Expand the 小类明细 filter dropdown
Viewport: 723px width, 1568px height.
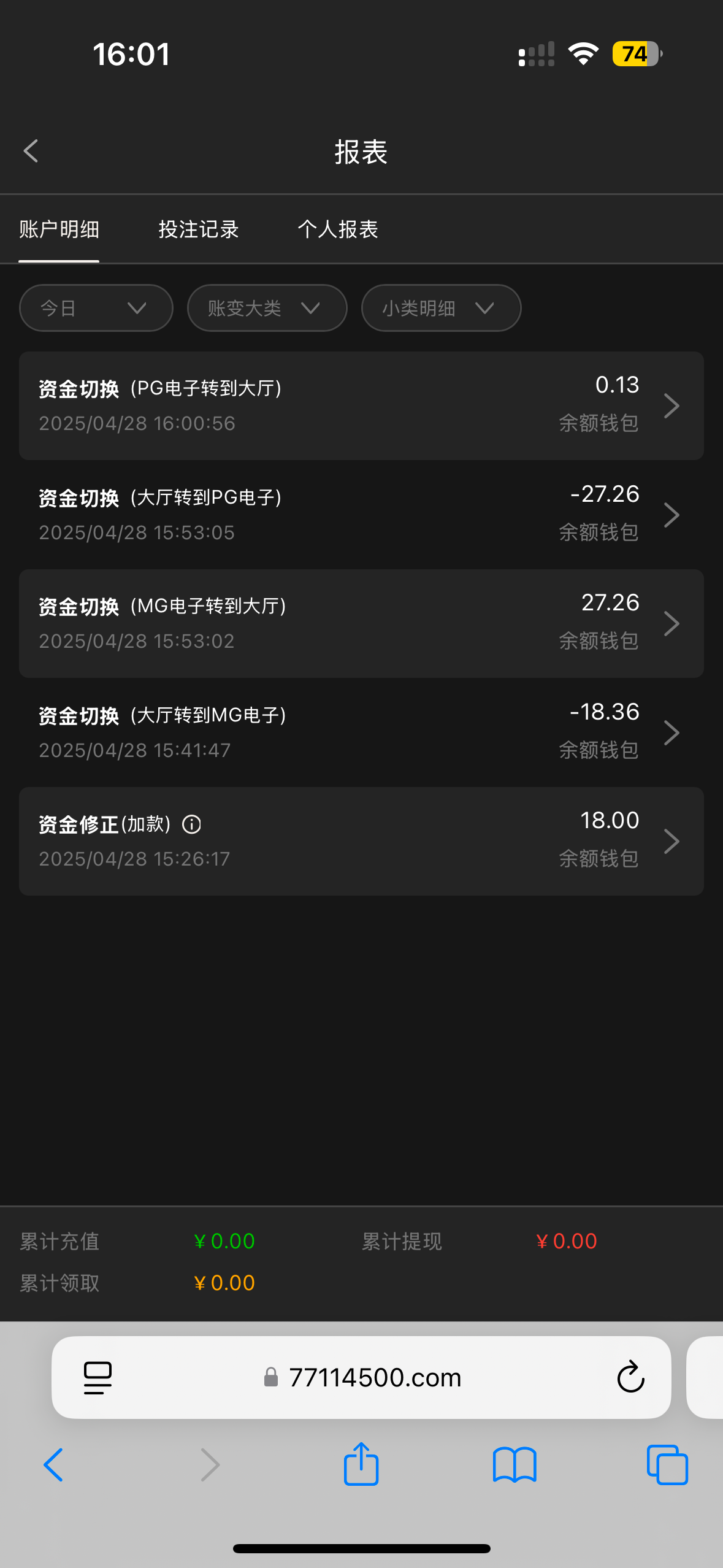point(441,308)
